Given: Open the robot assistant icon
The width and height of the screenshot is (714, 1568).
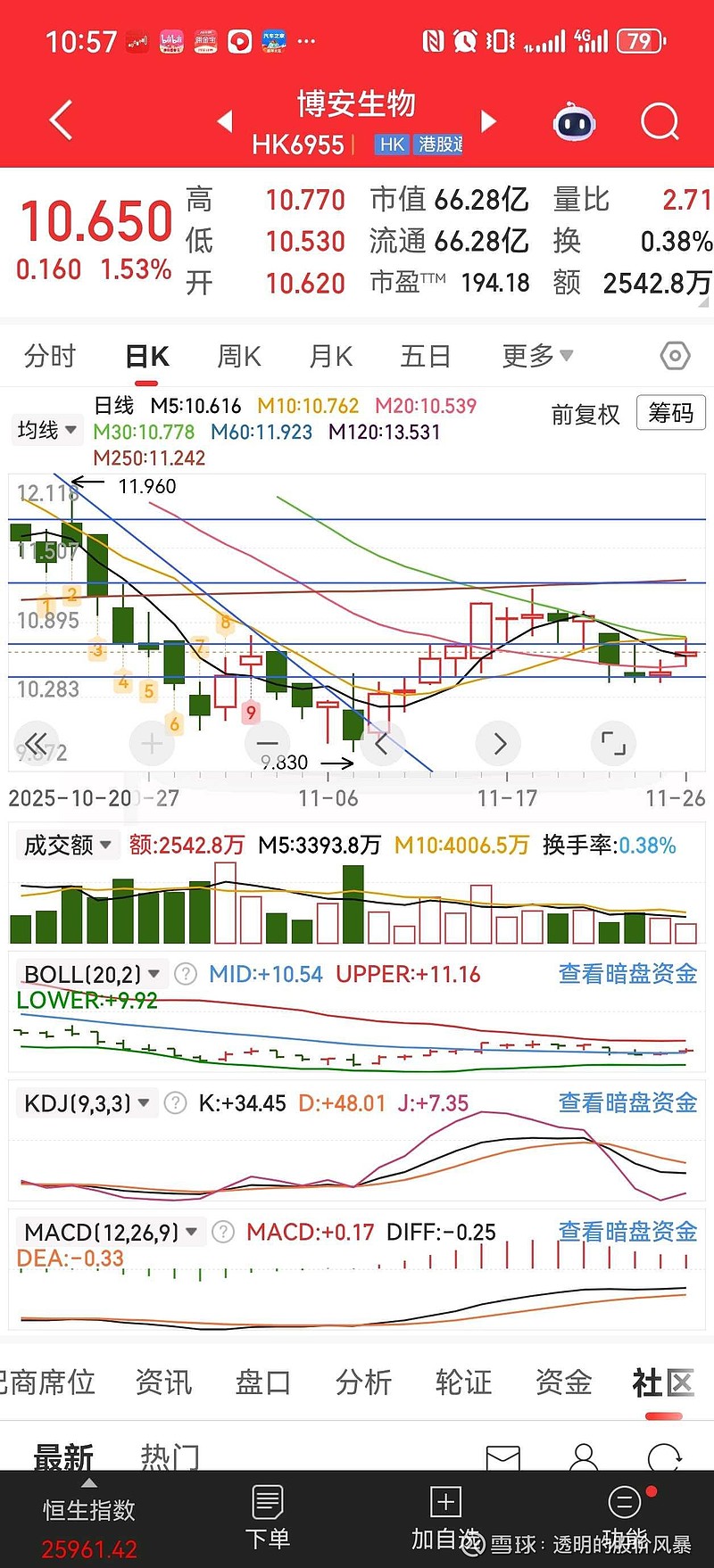Looking at the screenshot, I should [x=575, y=122].
